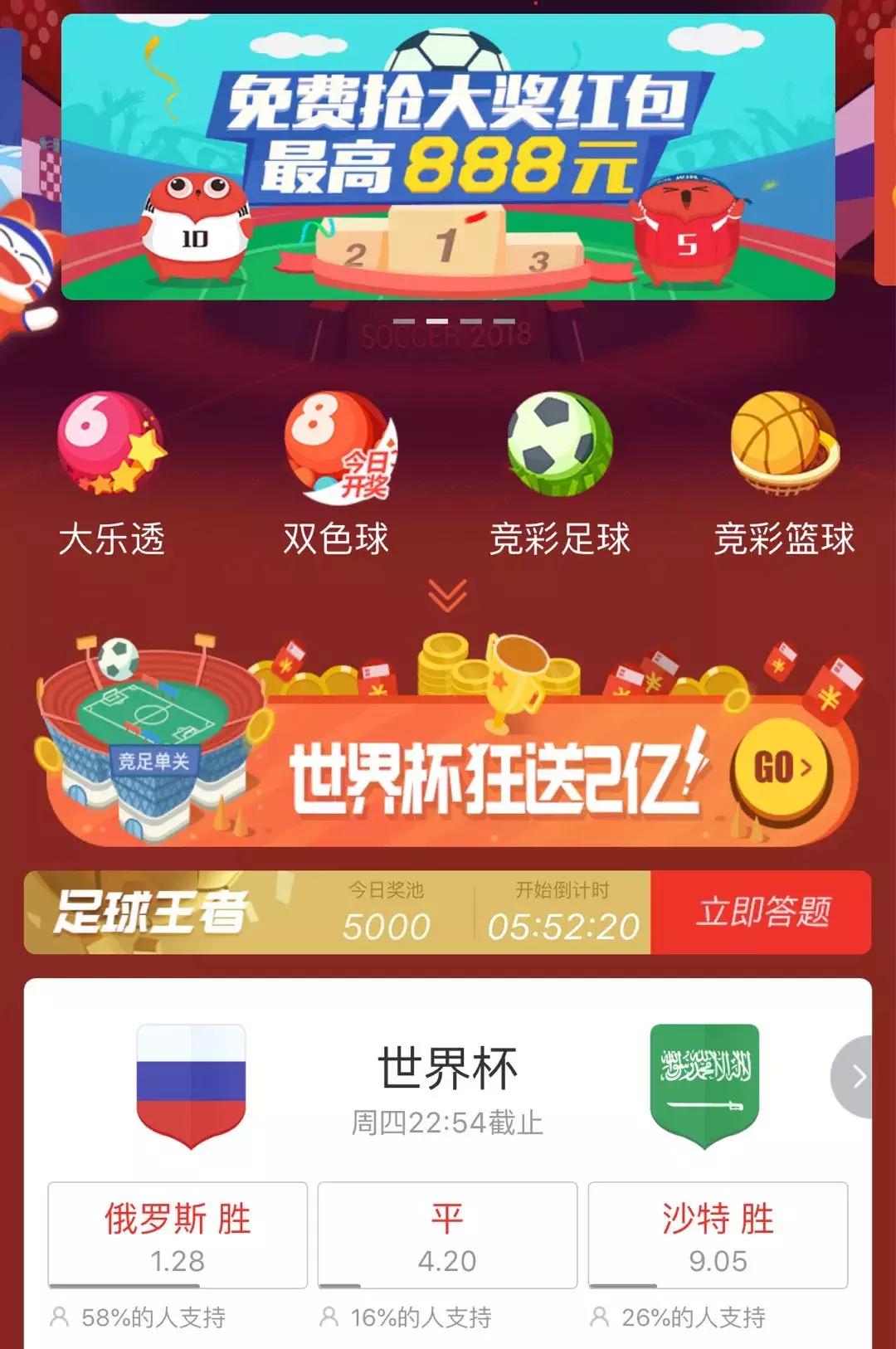The width and height of the screenshot is (896, 1349).
Task: Select the 俄罗斯 胜 1.28 odds option
Action: pos(178,1236)
